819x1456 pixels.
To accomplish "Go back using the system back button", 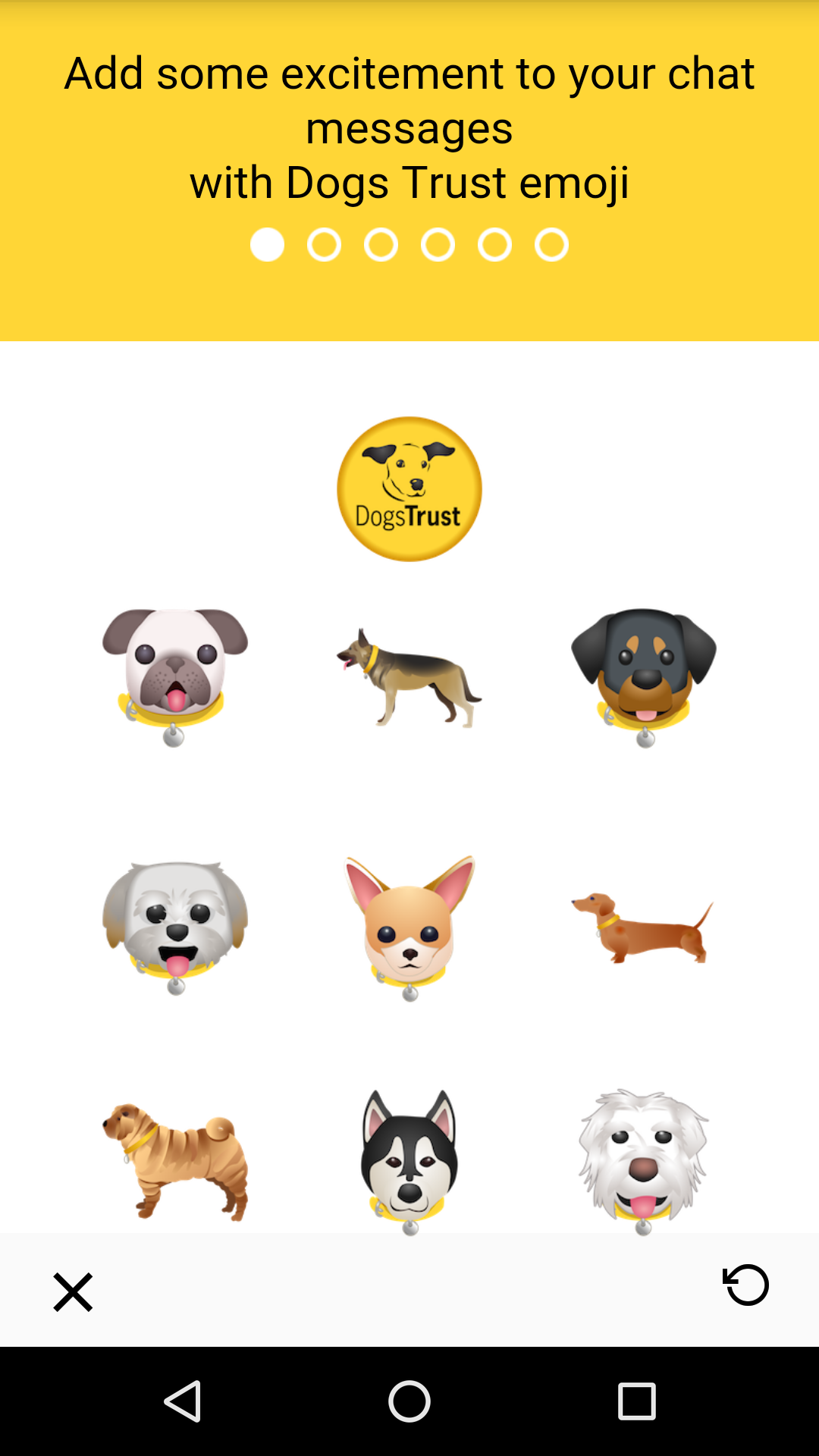I will pyautogui.click(x=183, y=1401).
